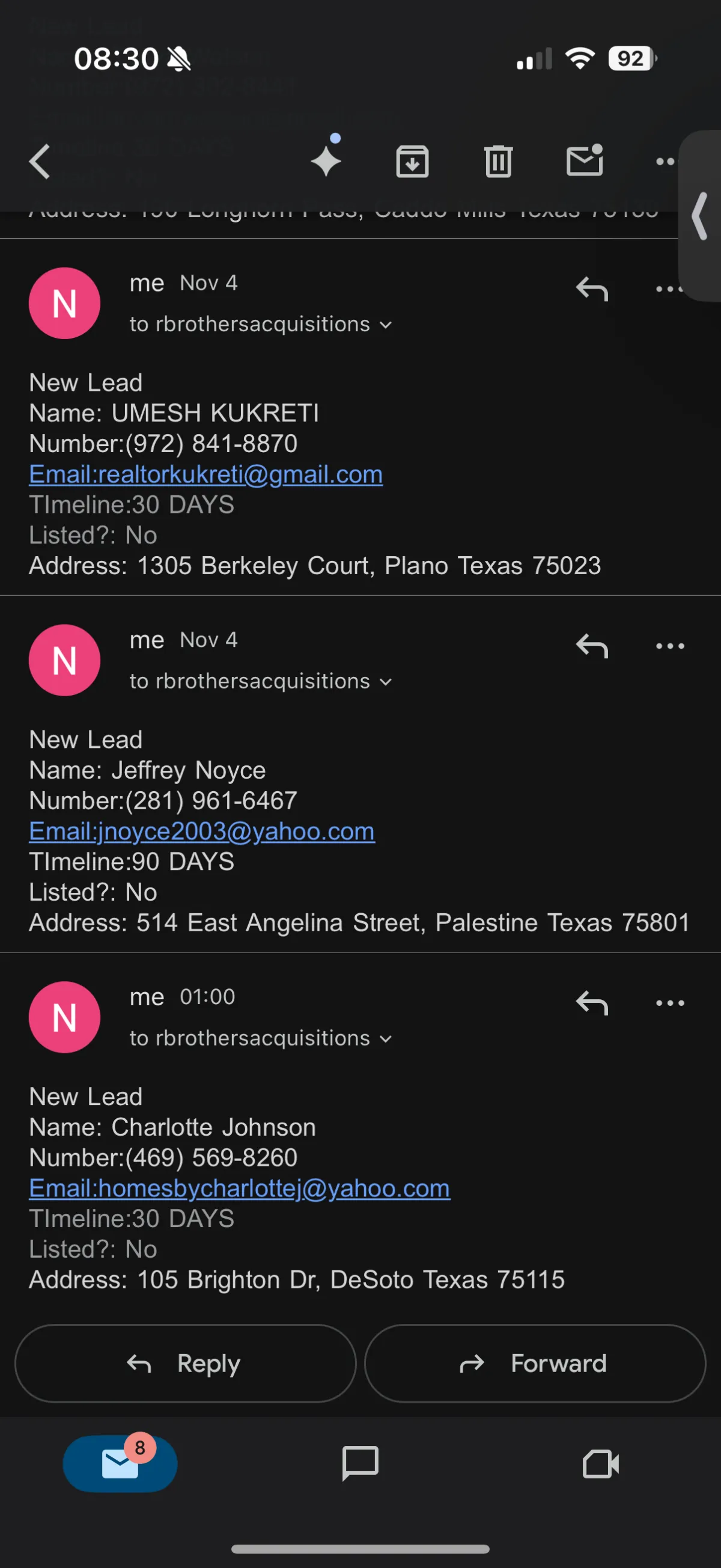Viewport: 721px width, 1568px height.
Task: Go back to the inbox
Action: pyautogui.click(x=40, y=162)
